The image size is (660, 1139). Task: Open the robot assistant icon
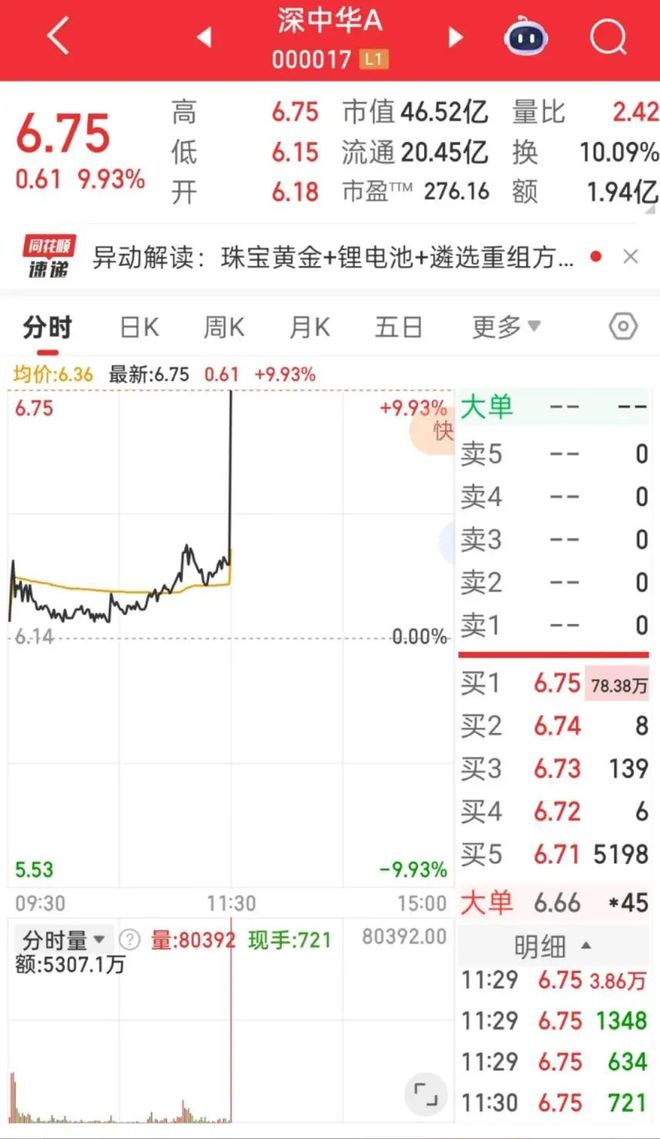coord(526,36)
